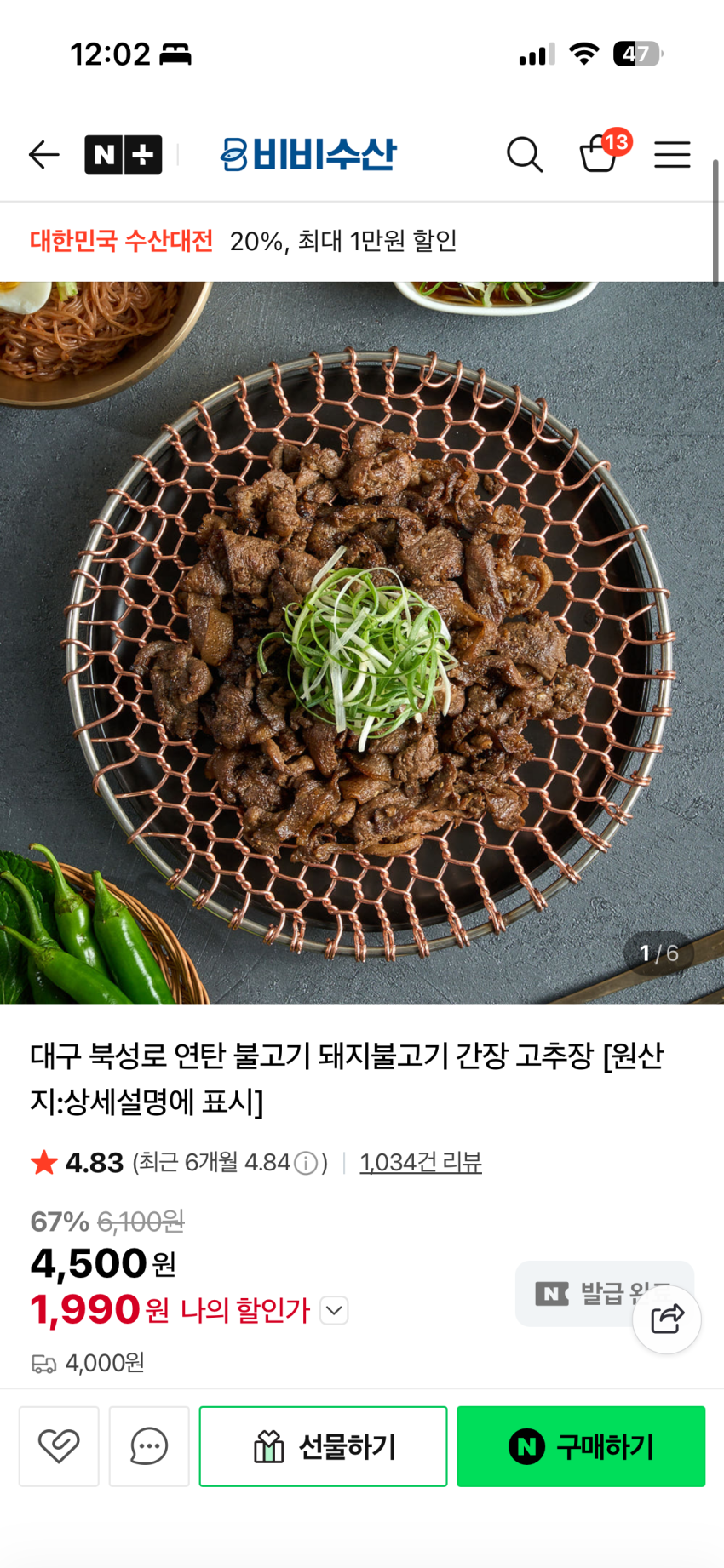Expand the 나의 할인가 price details

[x=334, y=1311]
